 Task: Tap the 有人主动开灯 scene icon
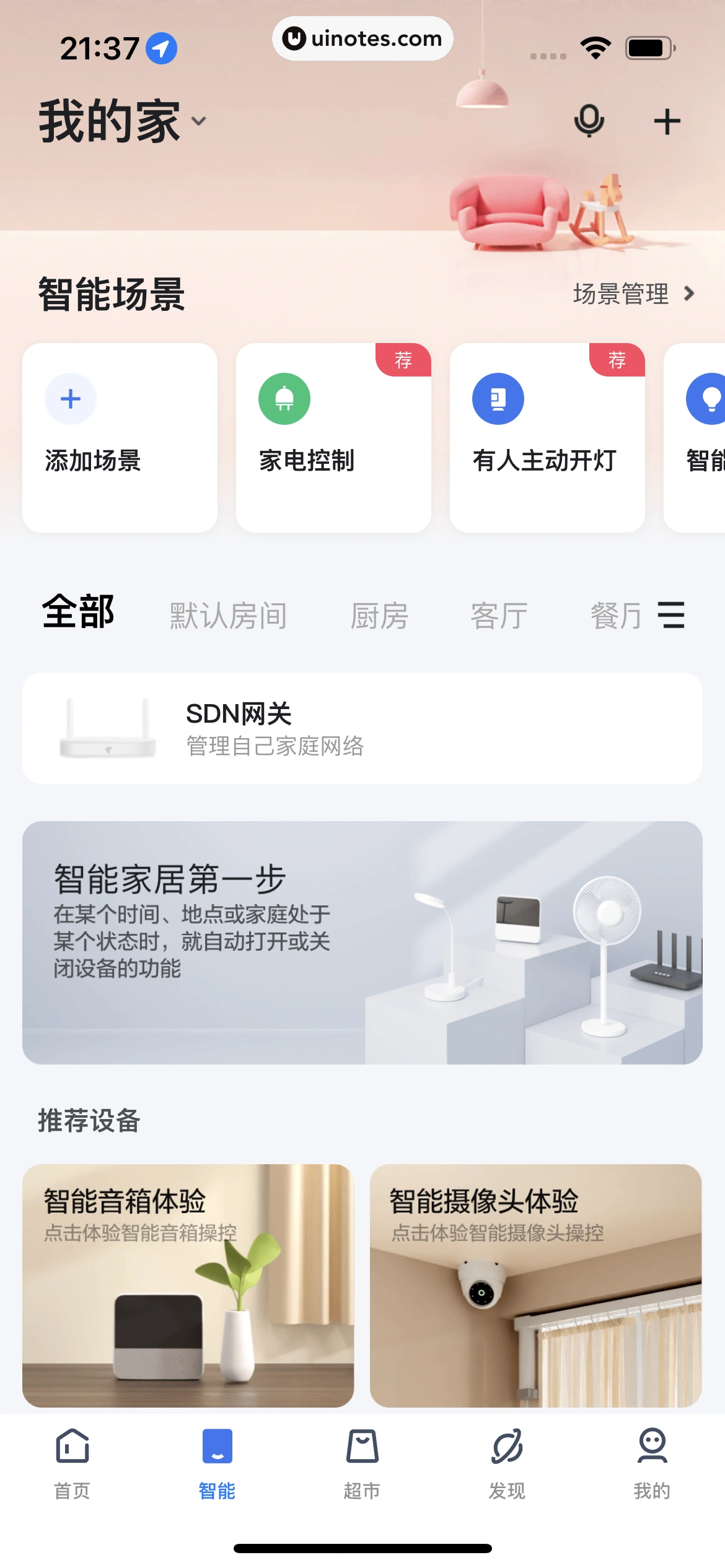[498, 399]
